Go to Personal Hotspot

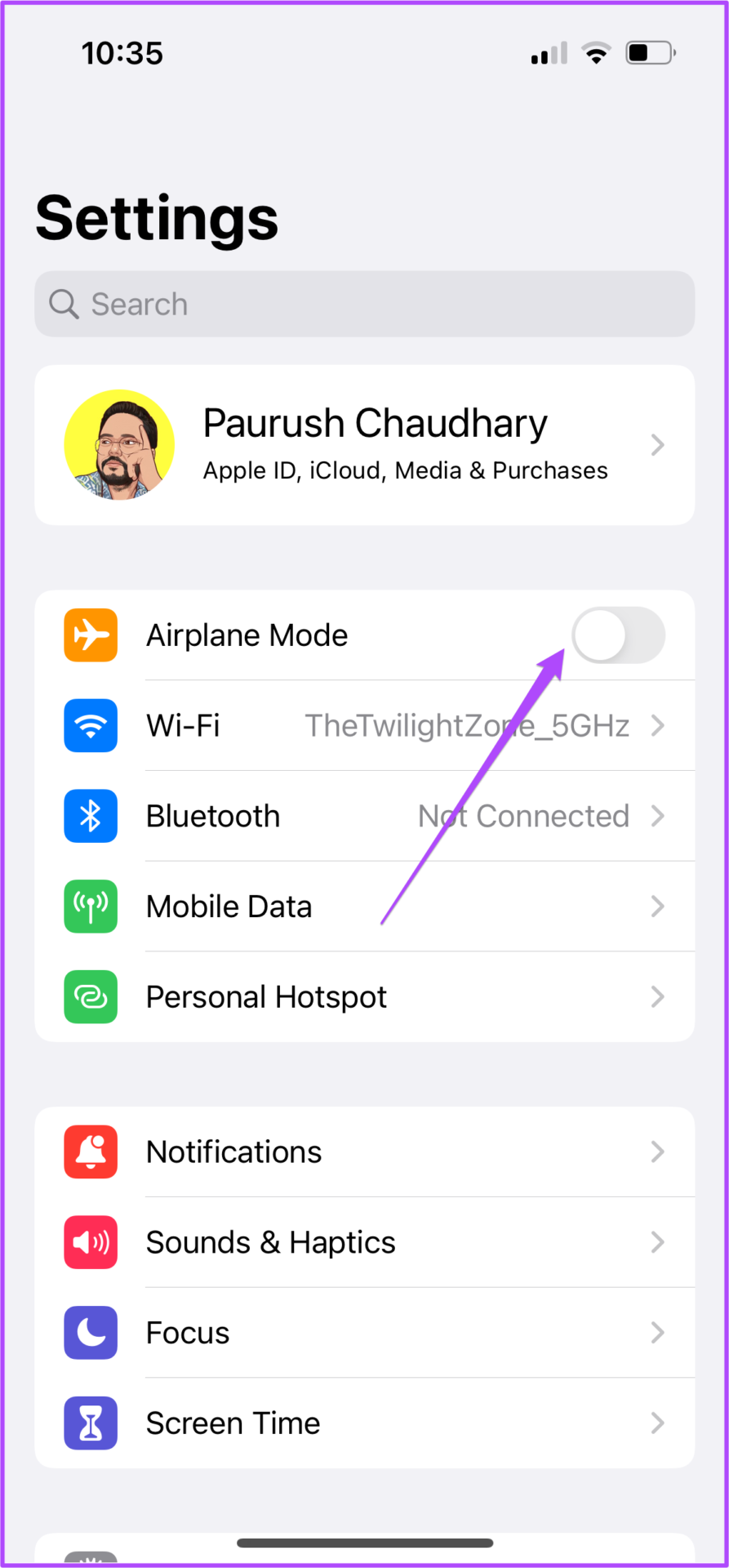[x=364, y=997]
